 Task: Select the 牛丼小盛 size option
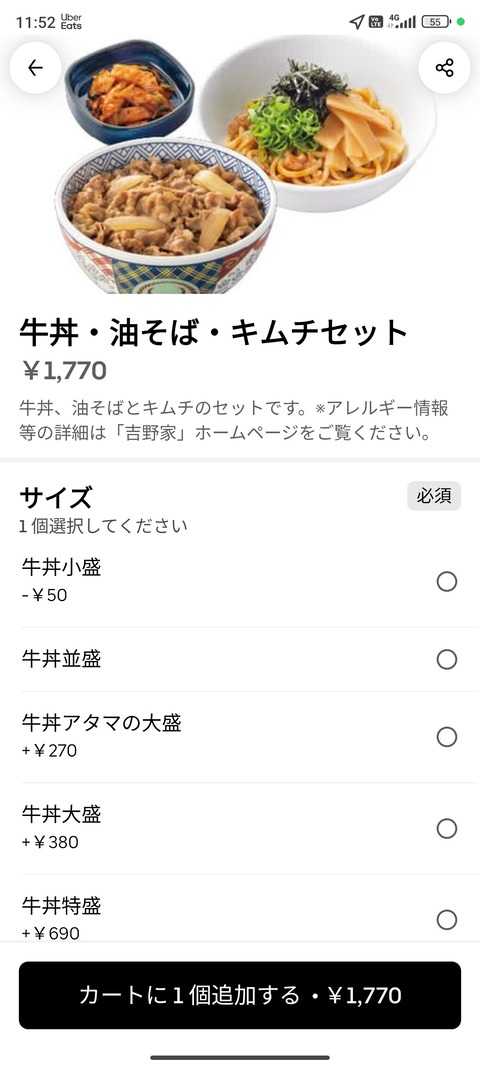240,582
